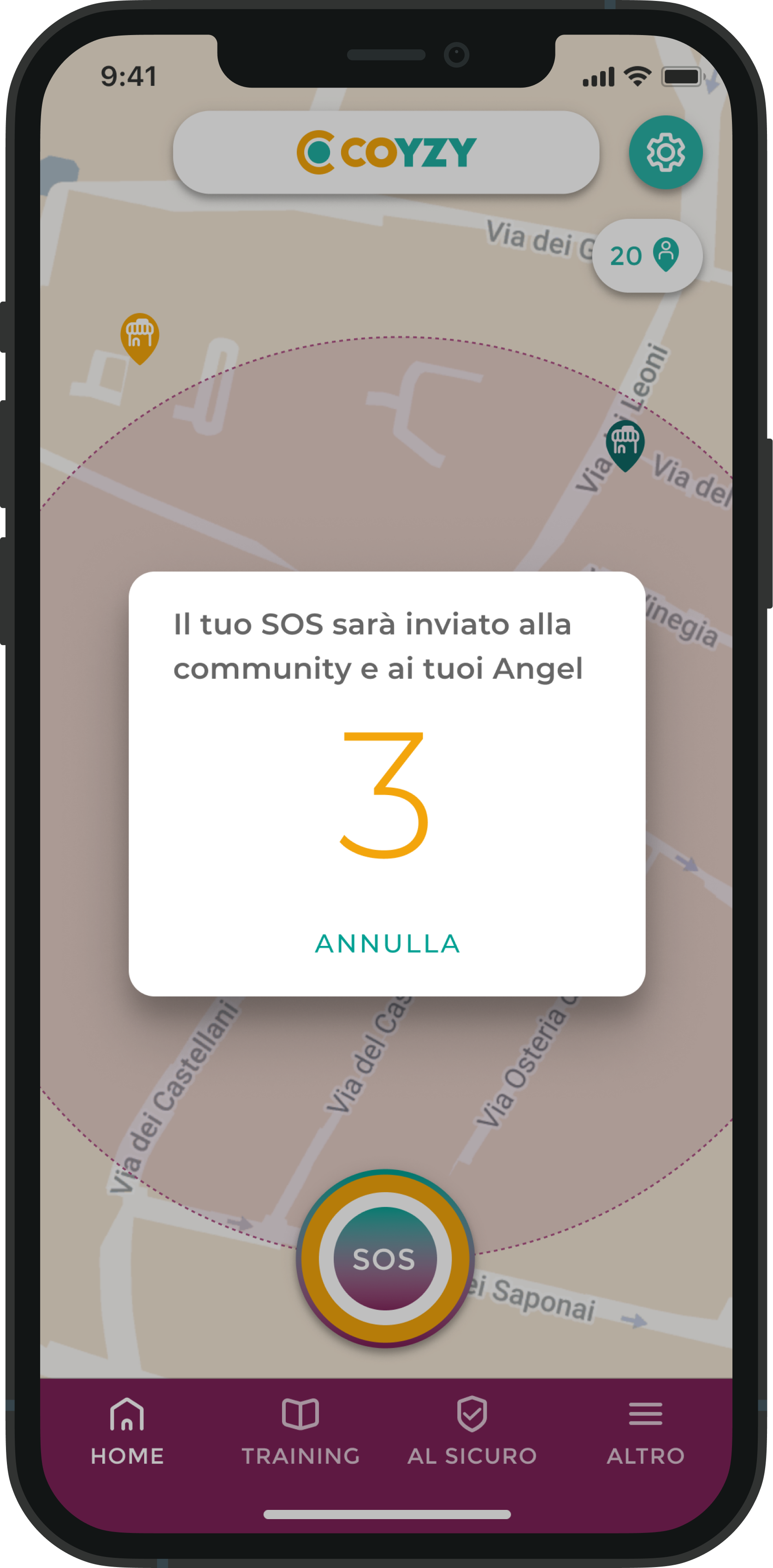Open the Altro menu tab
This screenshot has width=773, height=1568.
(x=646, y=1431)
